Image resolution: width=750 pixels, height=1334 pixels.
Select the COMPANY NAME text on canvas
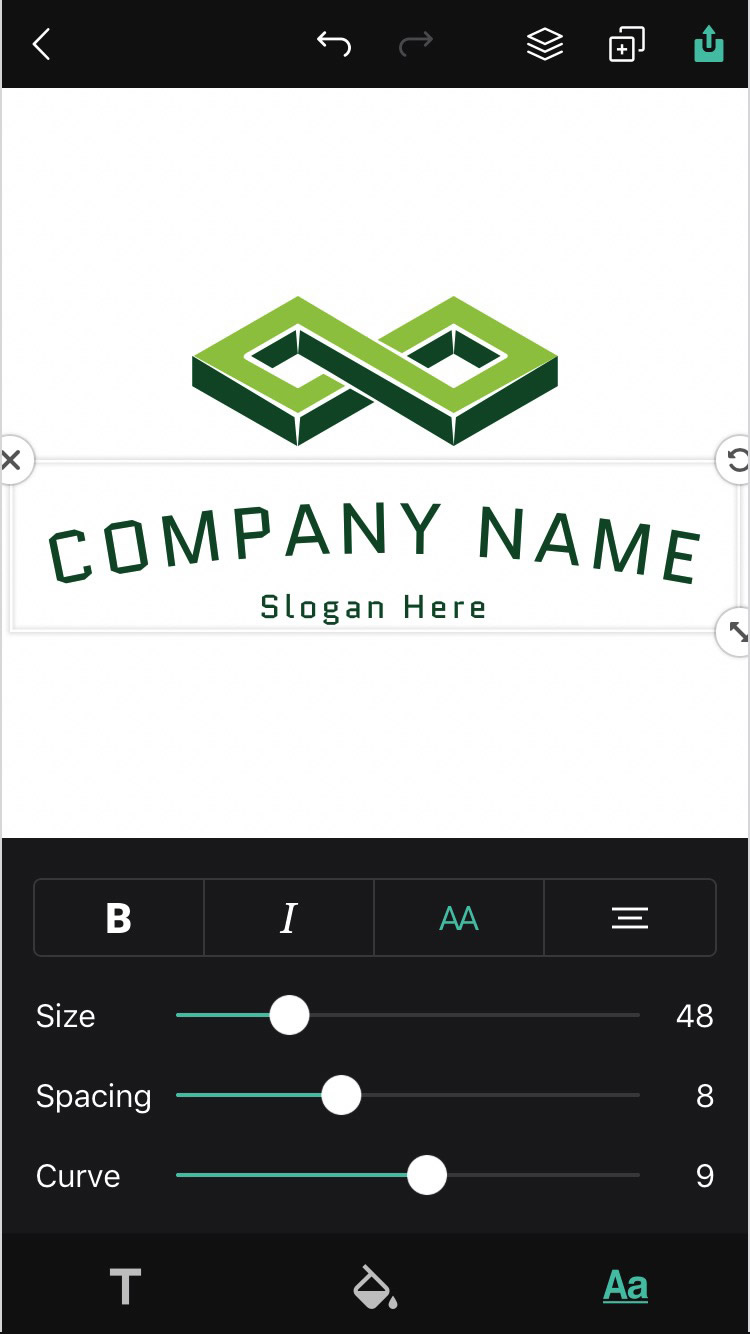point(375,545)
